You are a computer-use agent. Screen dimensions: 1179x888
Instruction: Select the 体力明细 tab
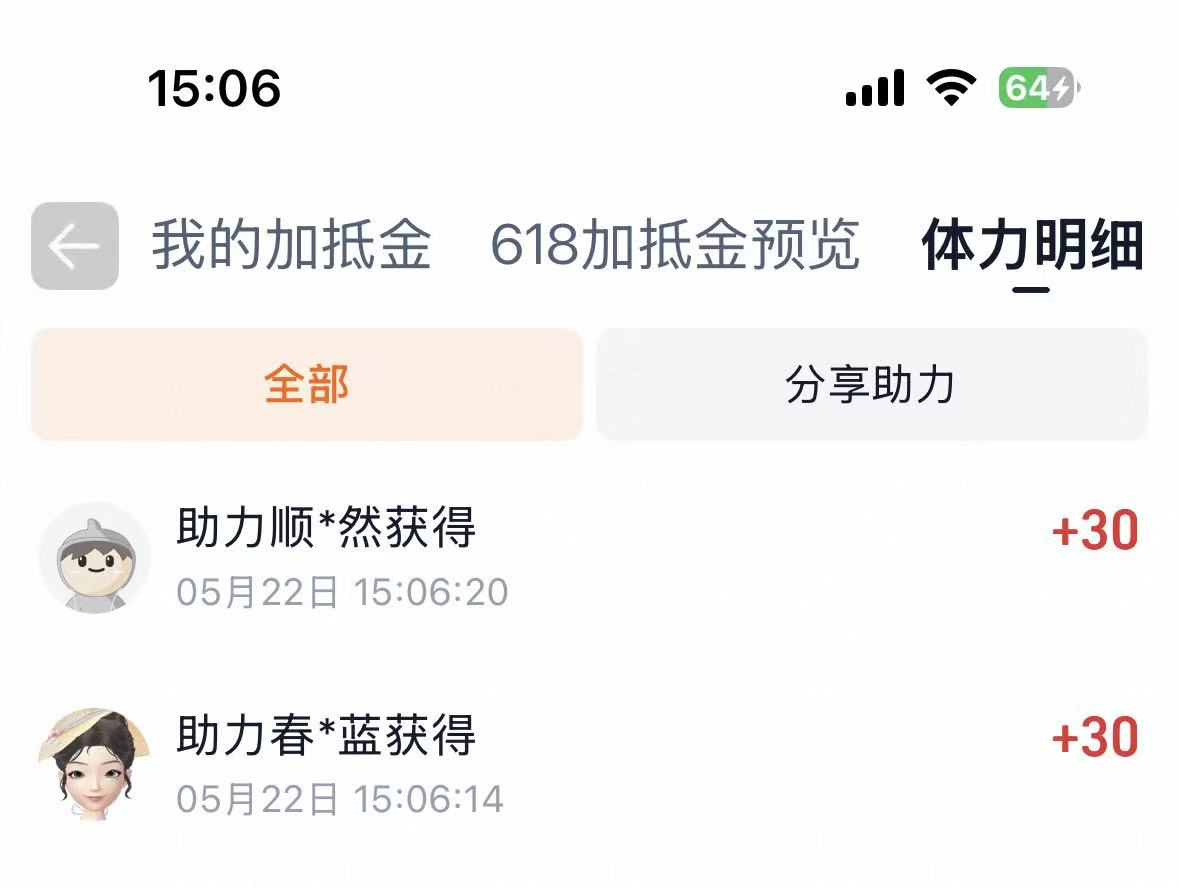coord(1032,245)
